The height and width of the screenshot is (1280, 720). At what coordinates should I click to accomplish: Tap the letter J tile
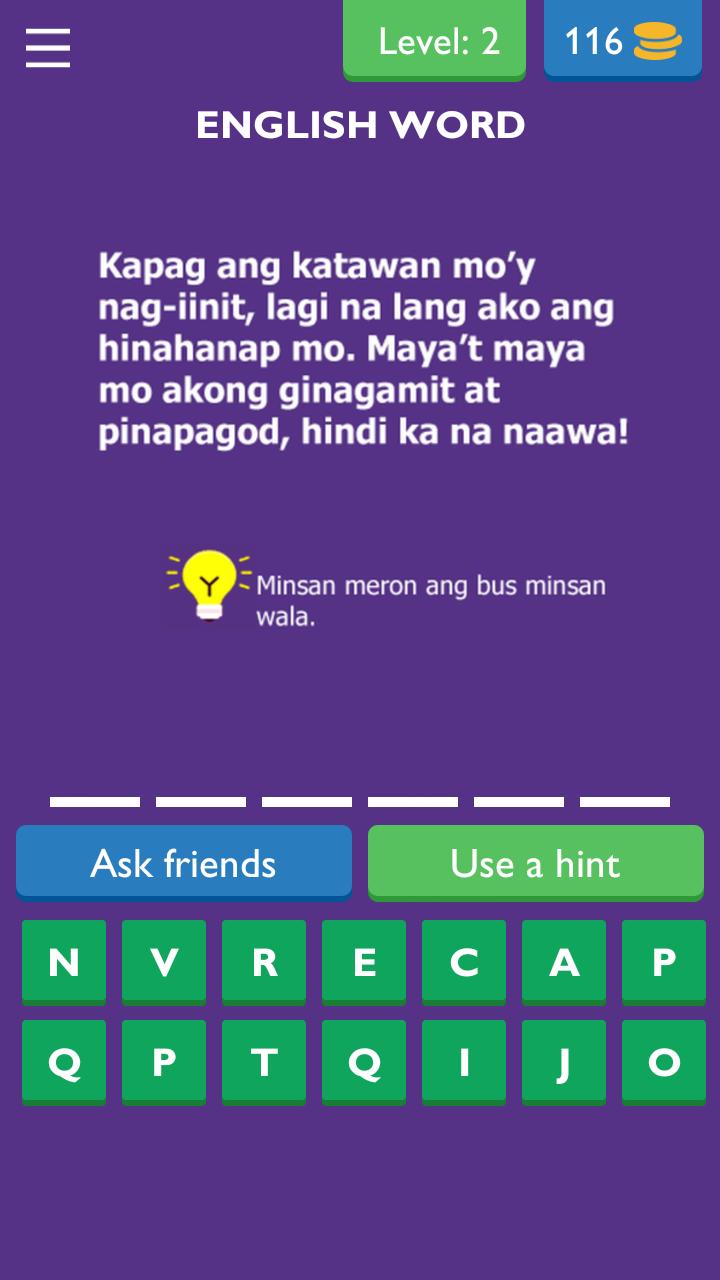564,1061
